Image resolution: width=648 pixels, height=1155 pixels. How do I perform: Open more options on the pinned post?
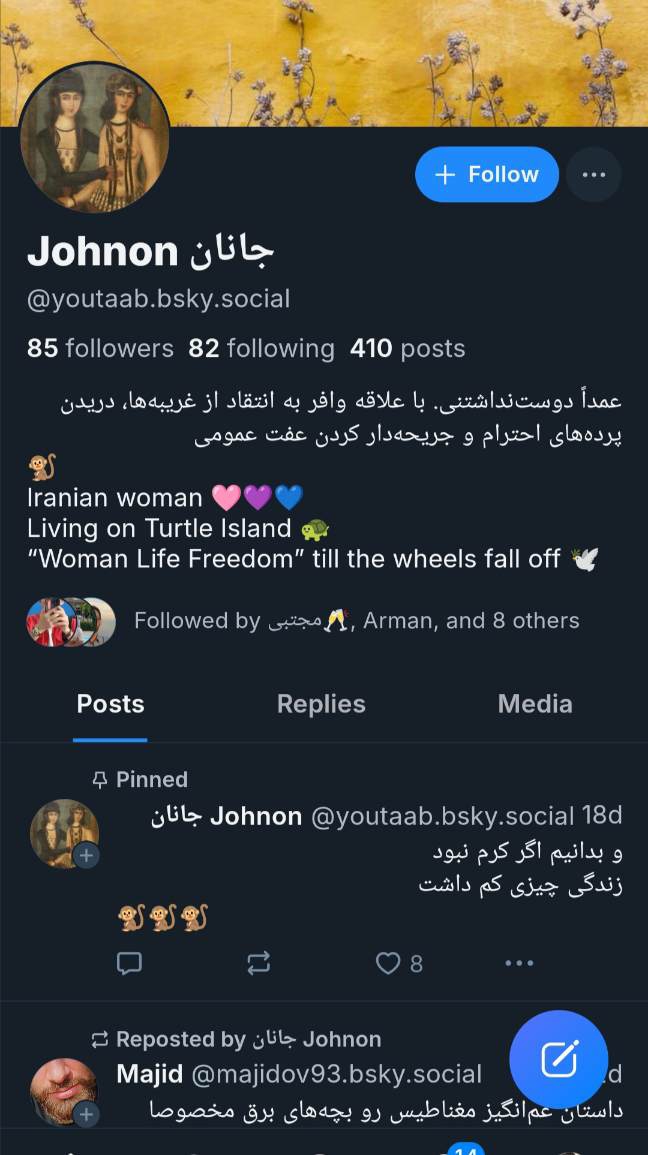coord(519,963)
